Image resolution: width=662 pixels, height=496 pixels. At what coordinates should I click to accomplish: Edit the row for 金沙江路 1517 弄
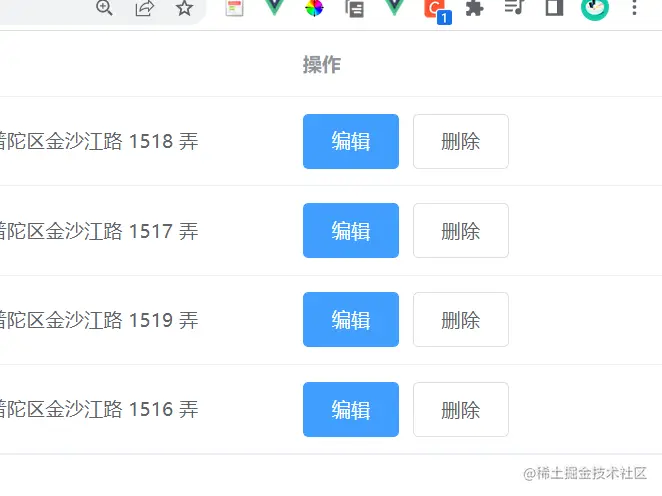(350, 231)
